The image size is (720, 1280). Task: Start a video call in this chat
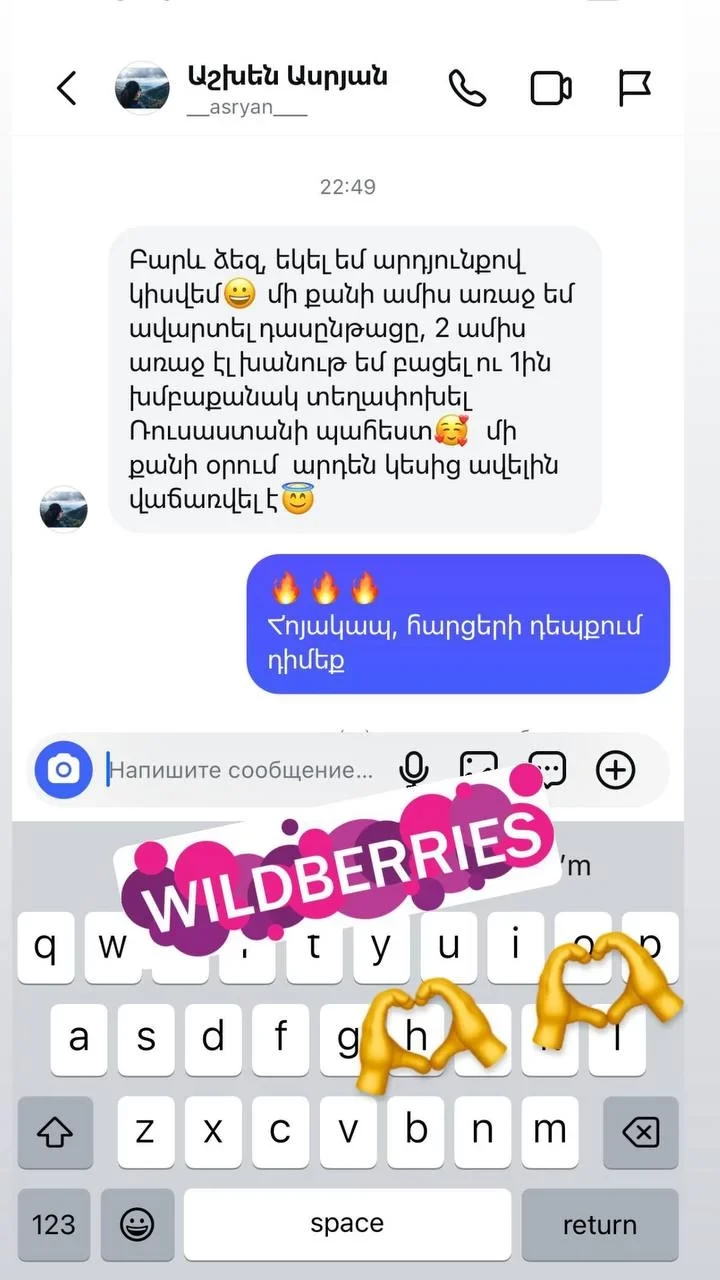pyautogui.click(x=551, y=88)
